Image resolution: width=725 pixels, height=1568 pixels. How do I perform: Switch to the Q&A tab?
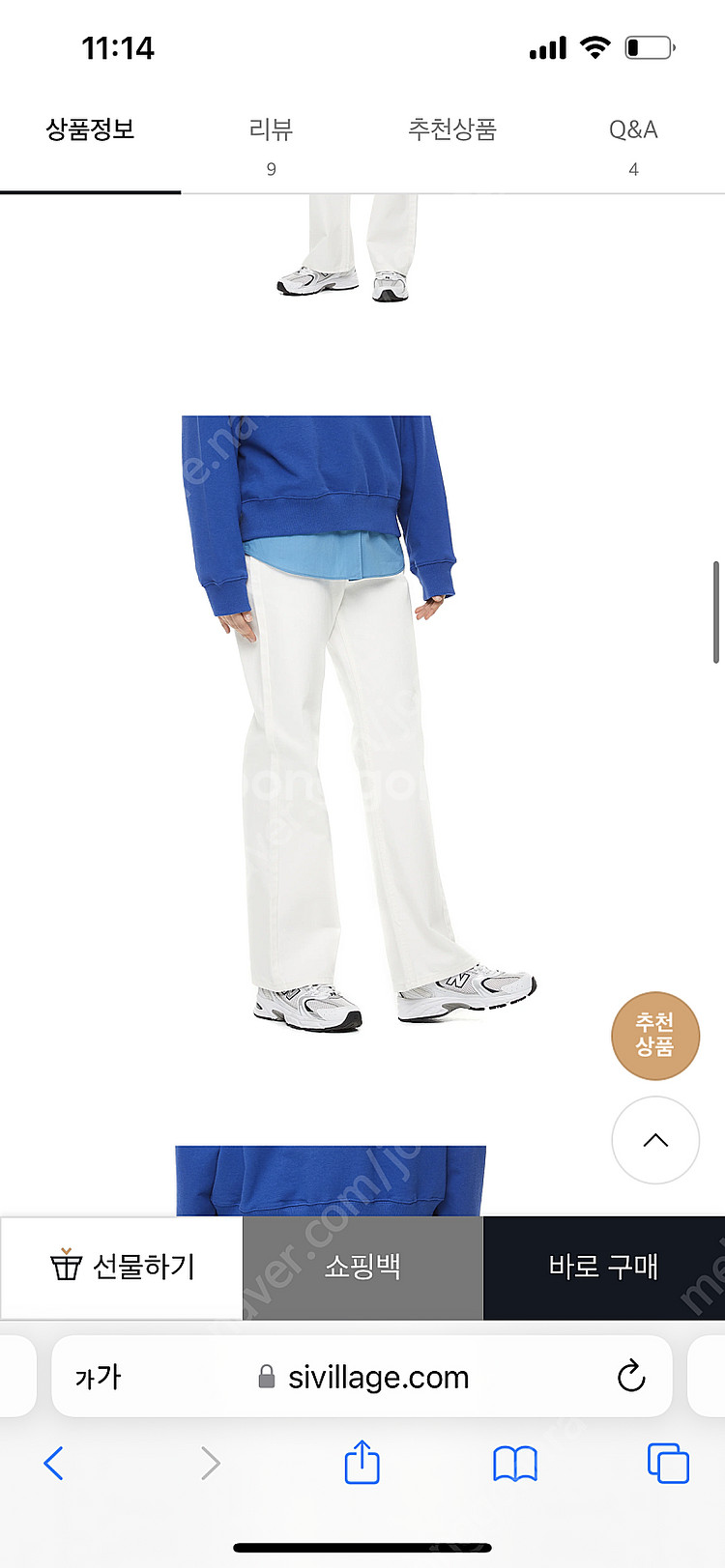[633, 145]
